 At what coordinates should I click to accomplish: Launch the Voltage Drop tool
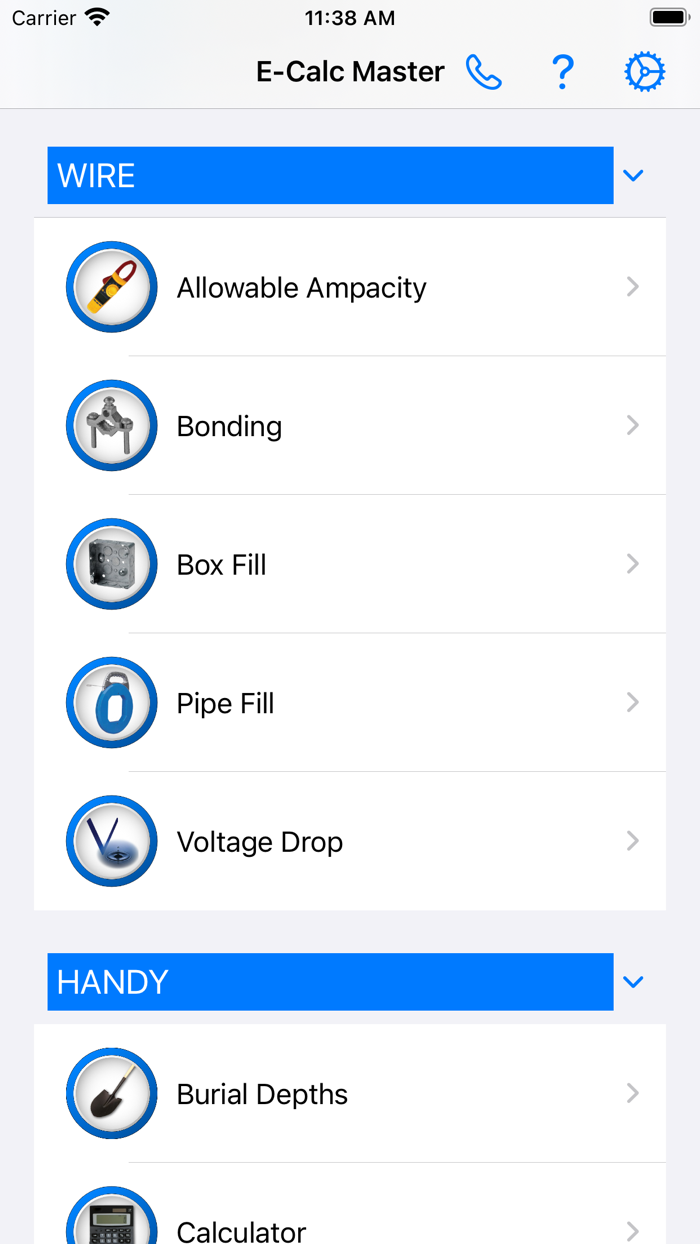point(350,841)
